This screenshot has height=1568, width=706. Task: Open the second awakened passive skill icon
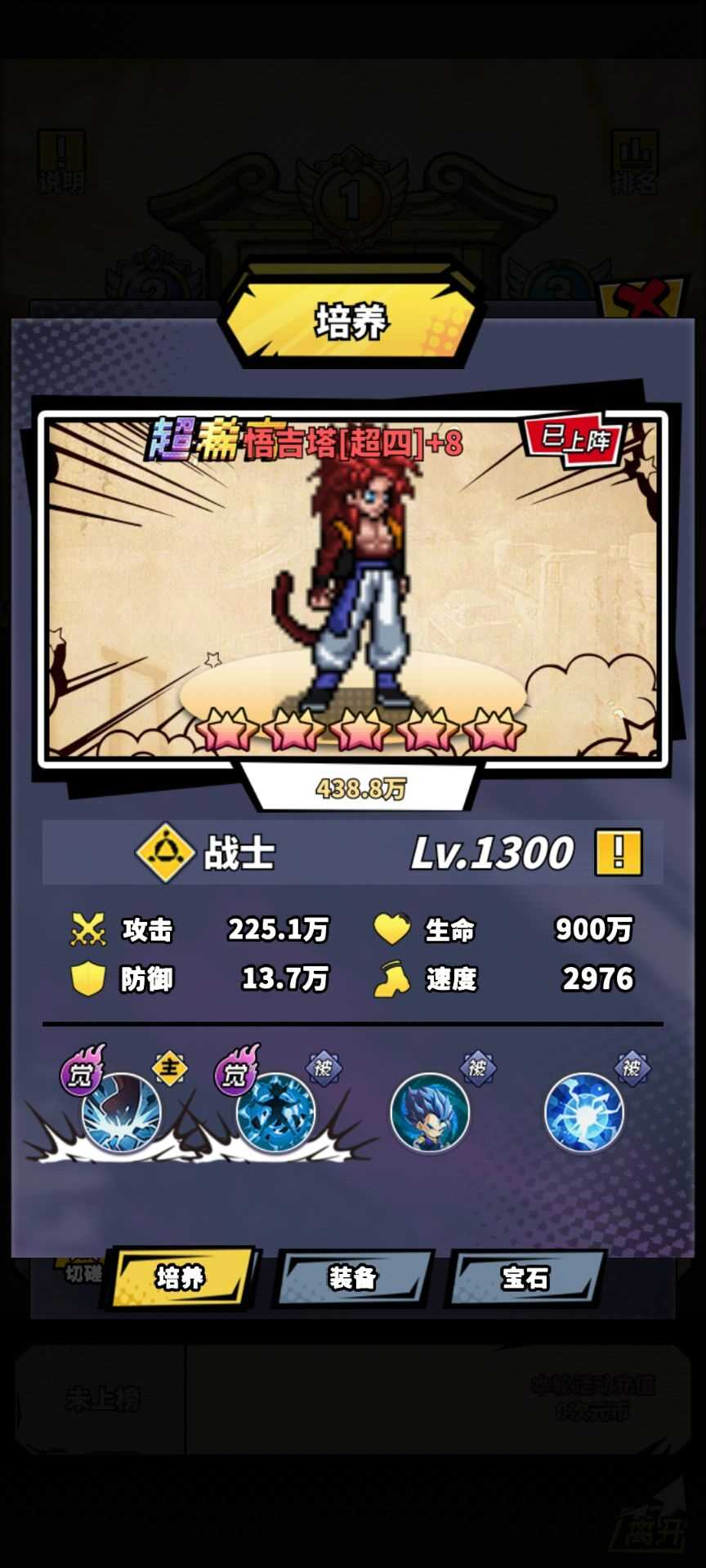(275, 1112)
